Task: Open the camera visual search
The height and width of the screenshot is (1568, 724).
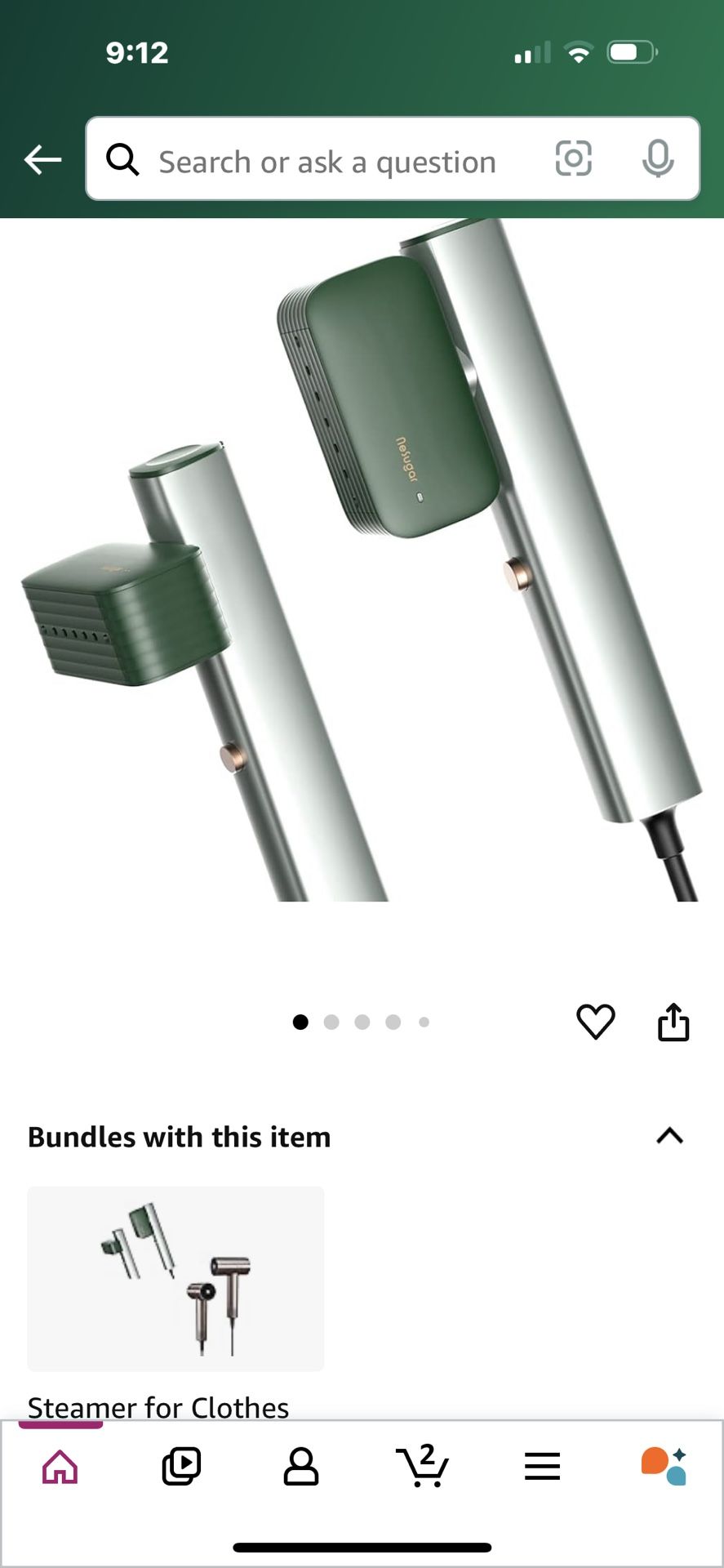Action: coord(574,160)
